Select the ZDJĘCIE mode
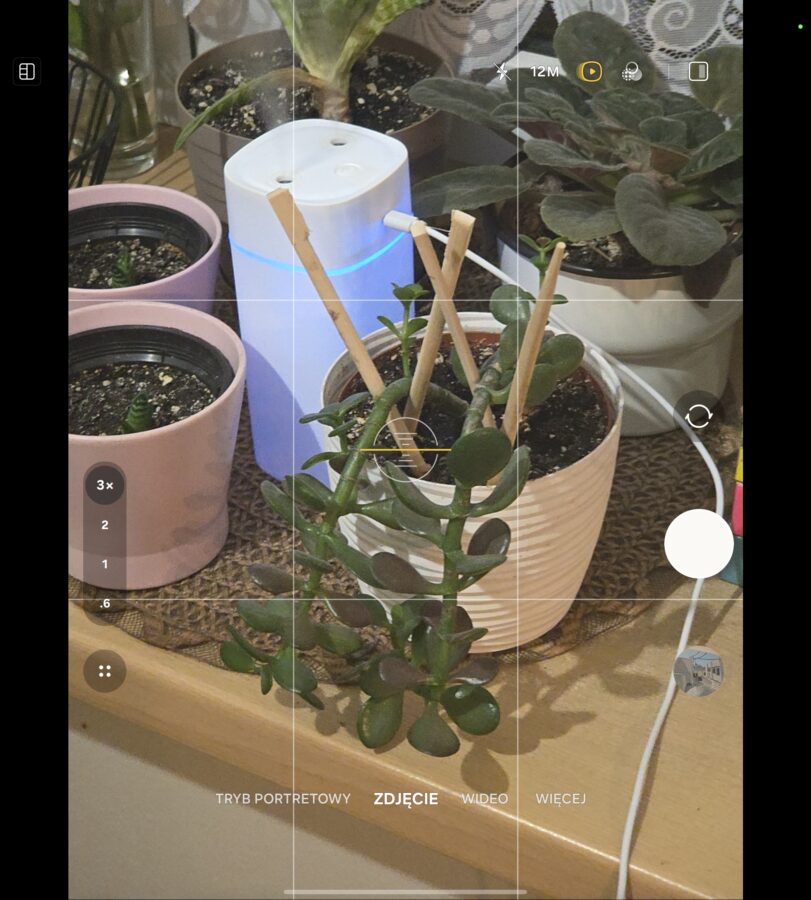The image size is (811, 900). (406, 799)
